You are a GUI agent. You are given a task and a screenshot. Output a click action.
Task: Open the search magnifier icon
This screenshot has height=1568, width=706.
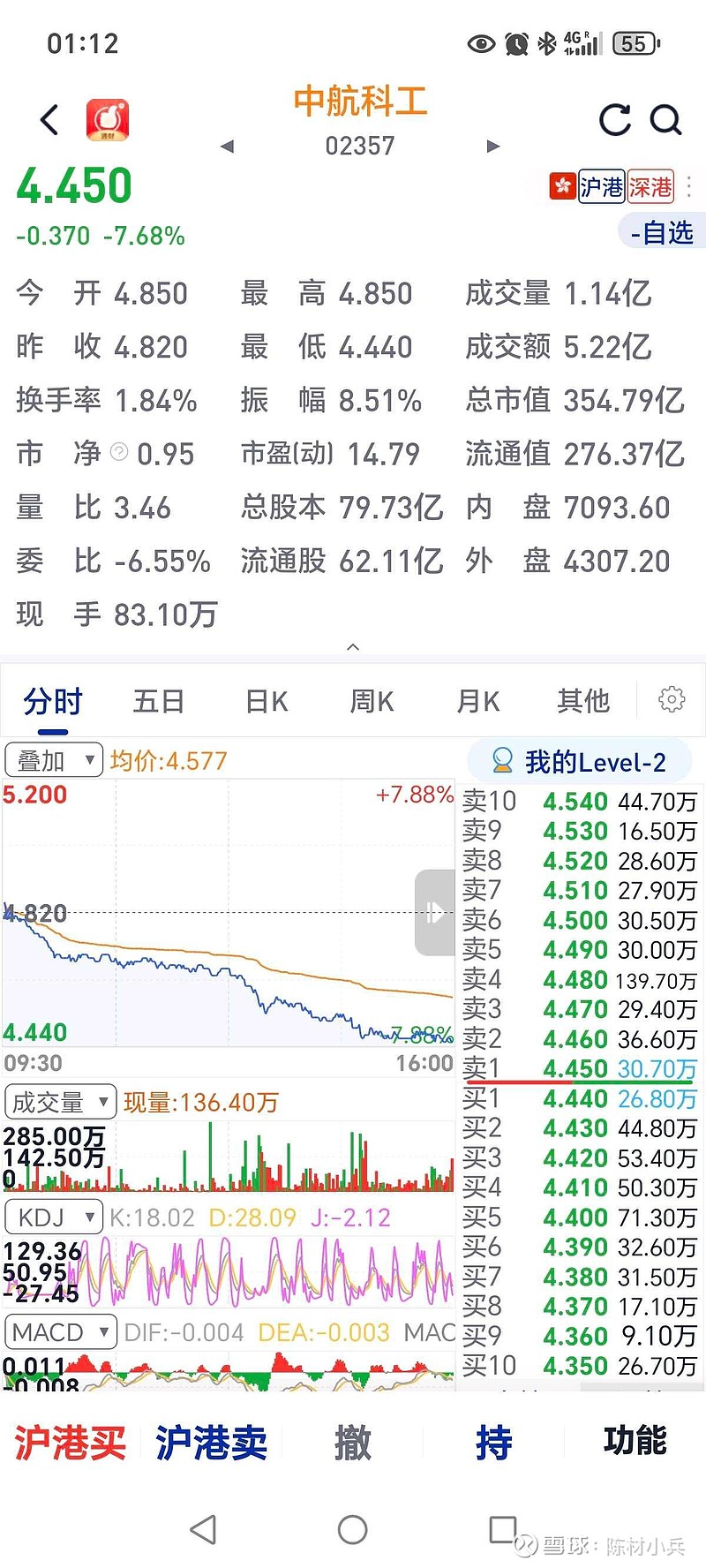click(x=665, y=119)
